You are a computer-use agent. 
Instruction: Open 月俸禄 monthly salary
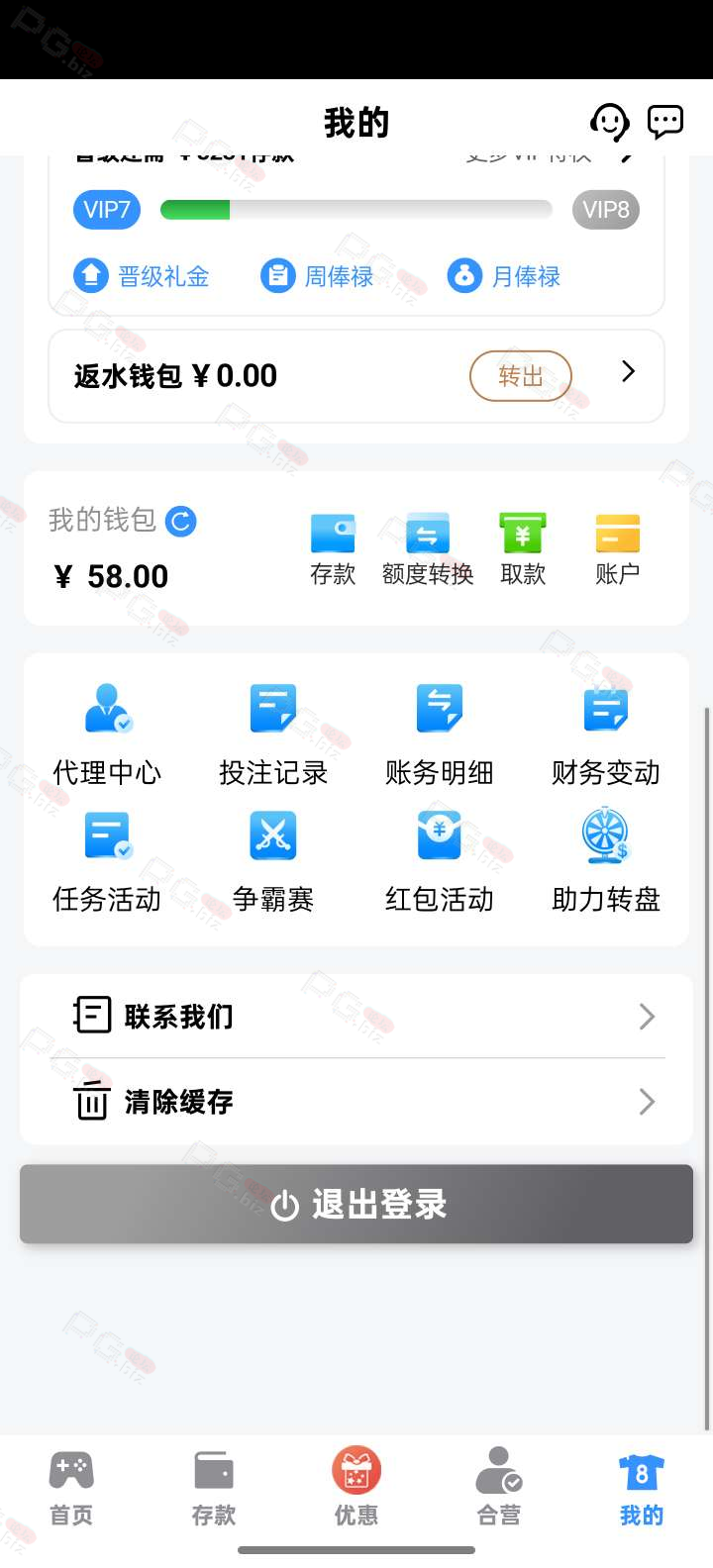[504, 275]
